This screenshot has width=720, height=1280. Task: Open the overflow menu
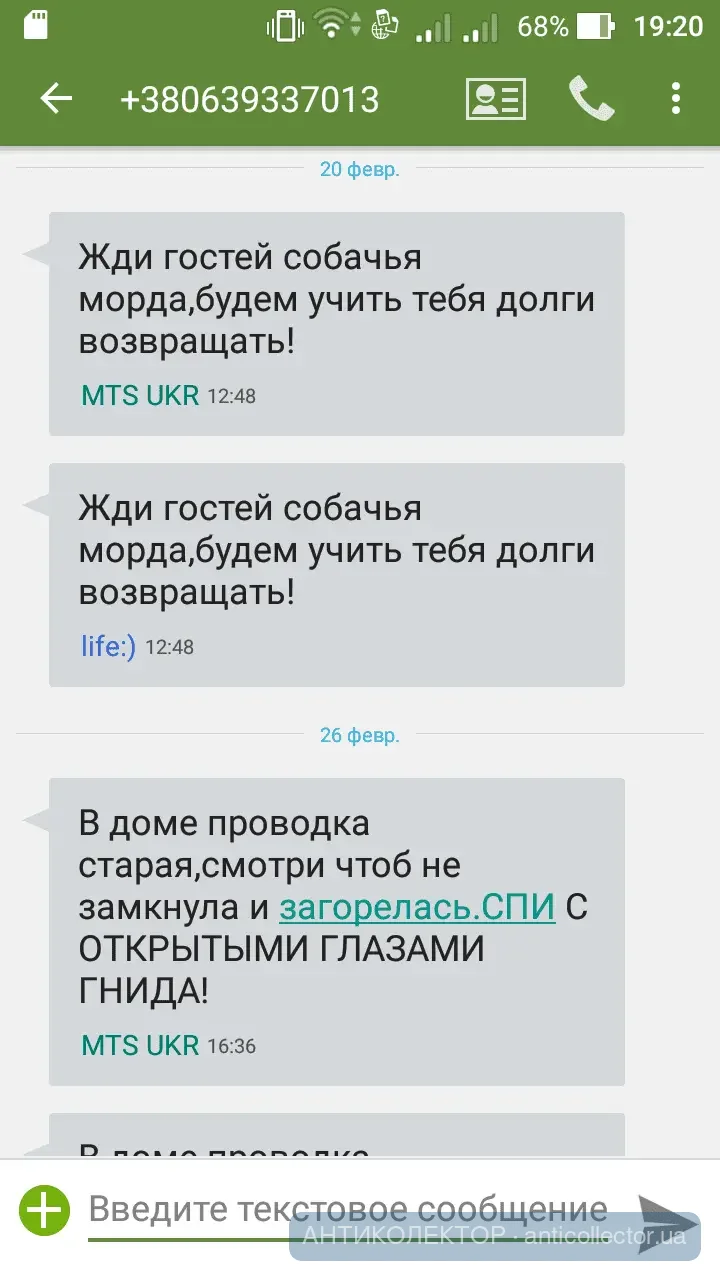coord(676,99)
